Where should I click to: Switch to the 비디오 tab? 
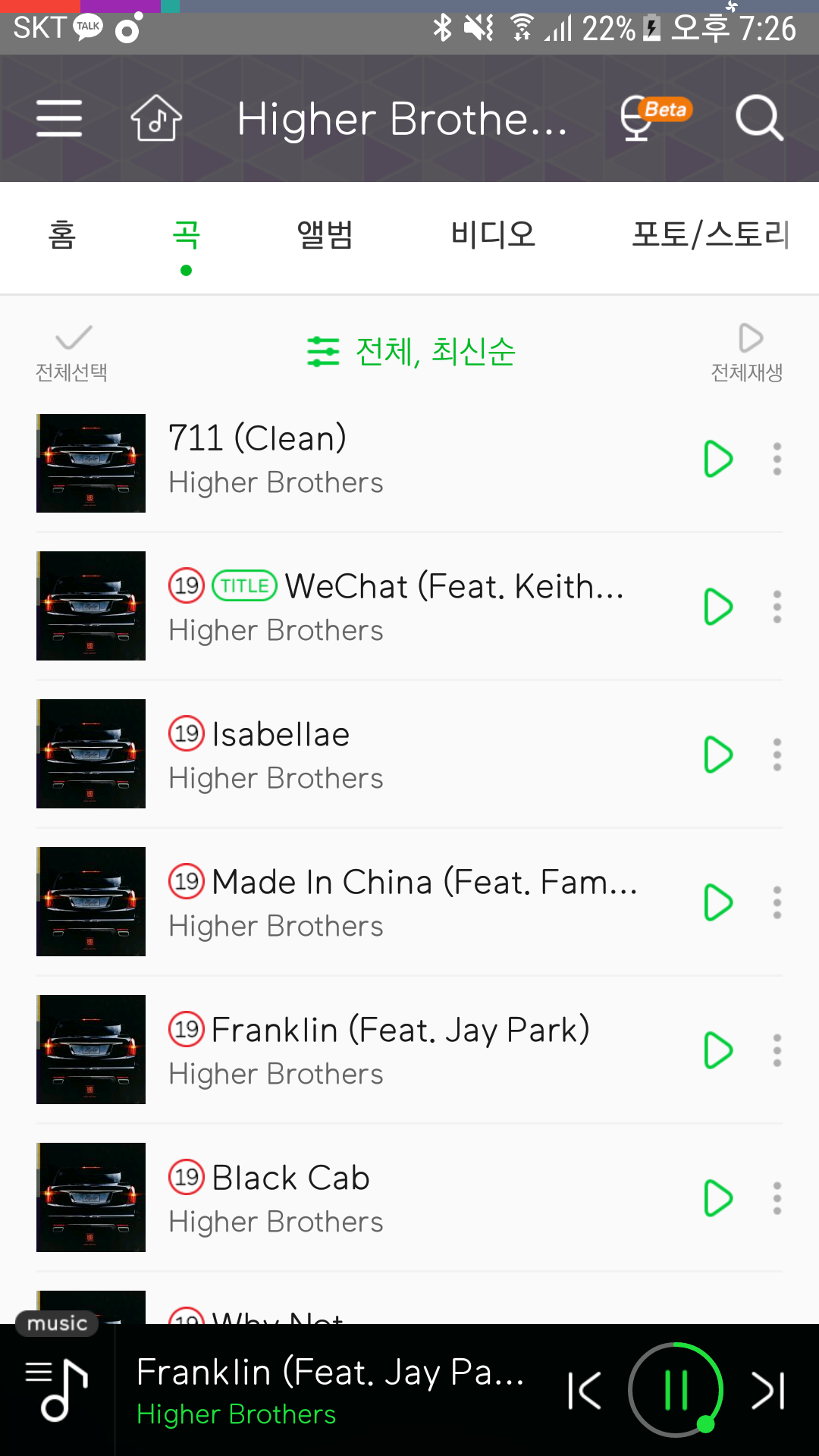pos(493,234)
